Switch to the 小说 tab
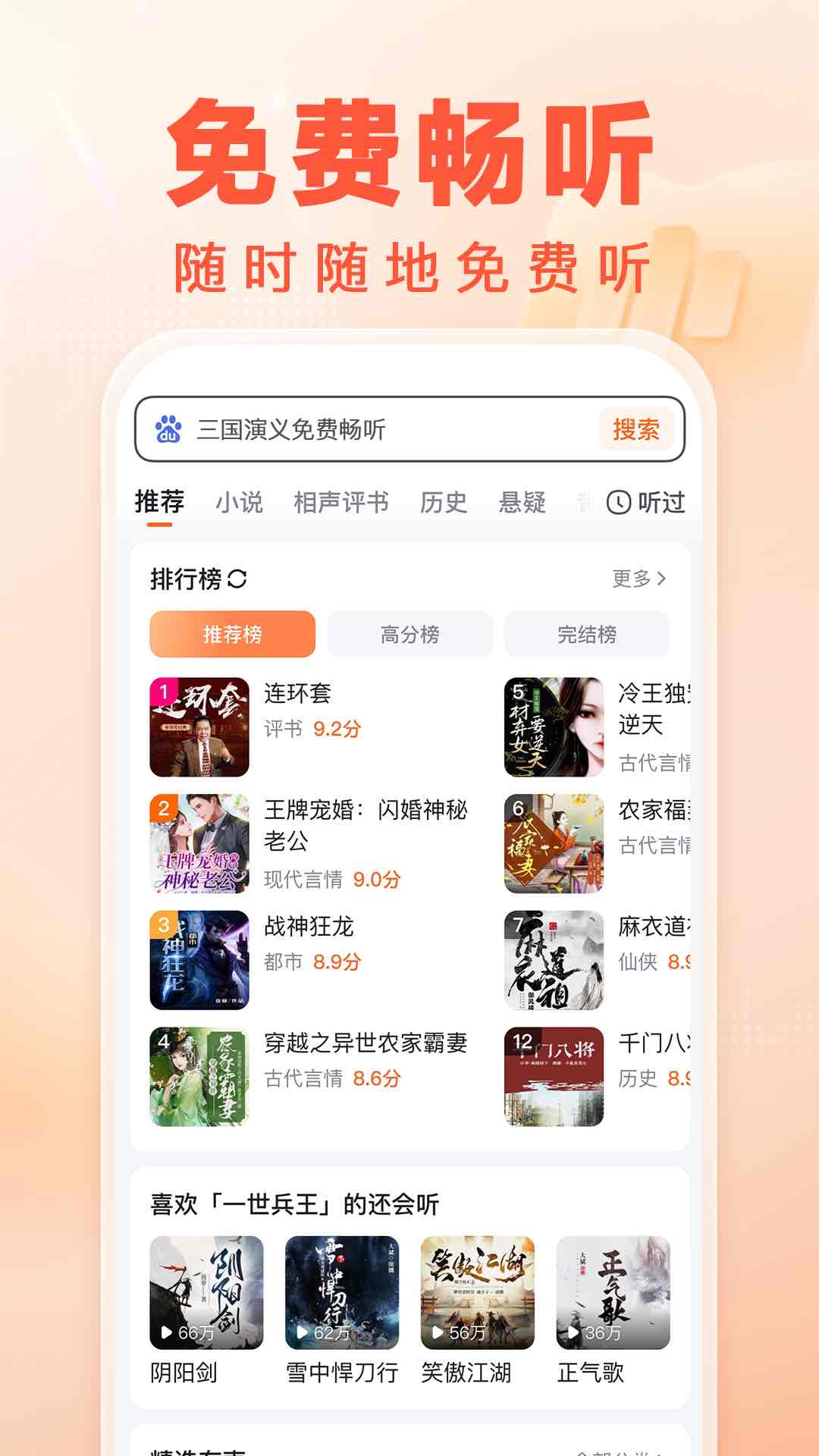 [239, 502]
